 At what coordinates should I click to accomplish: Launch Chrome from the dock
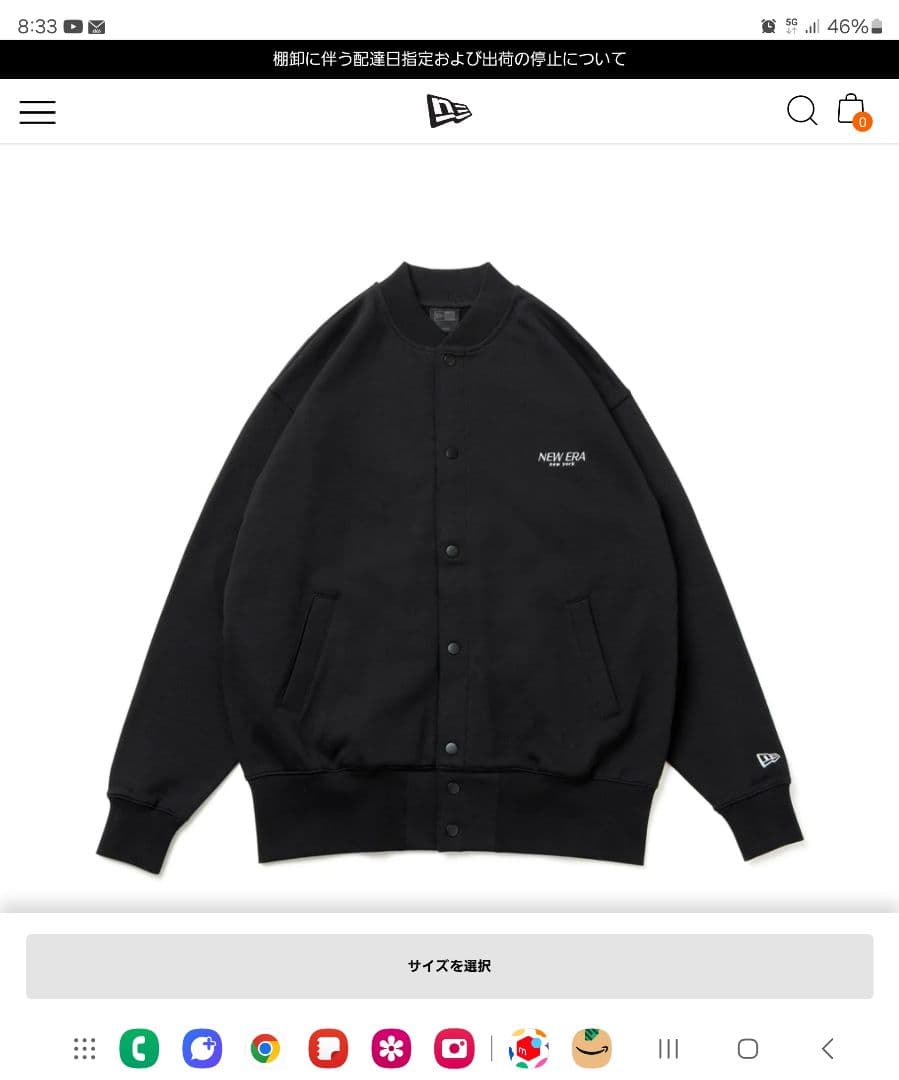(264, 1048)
